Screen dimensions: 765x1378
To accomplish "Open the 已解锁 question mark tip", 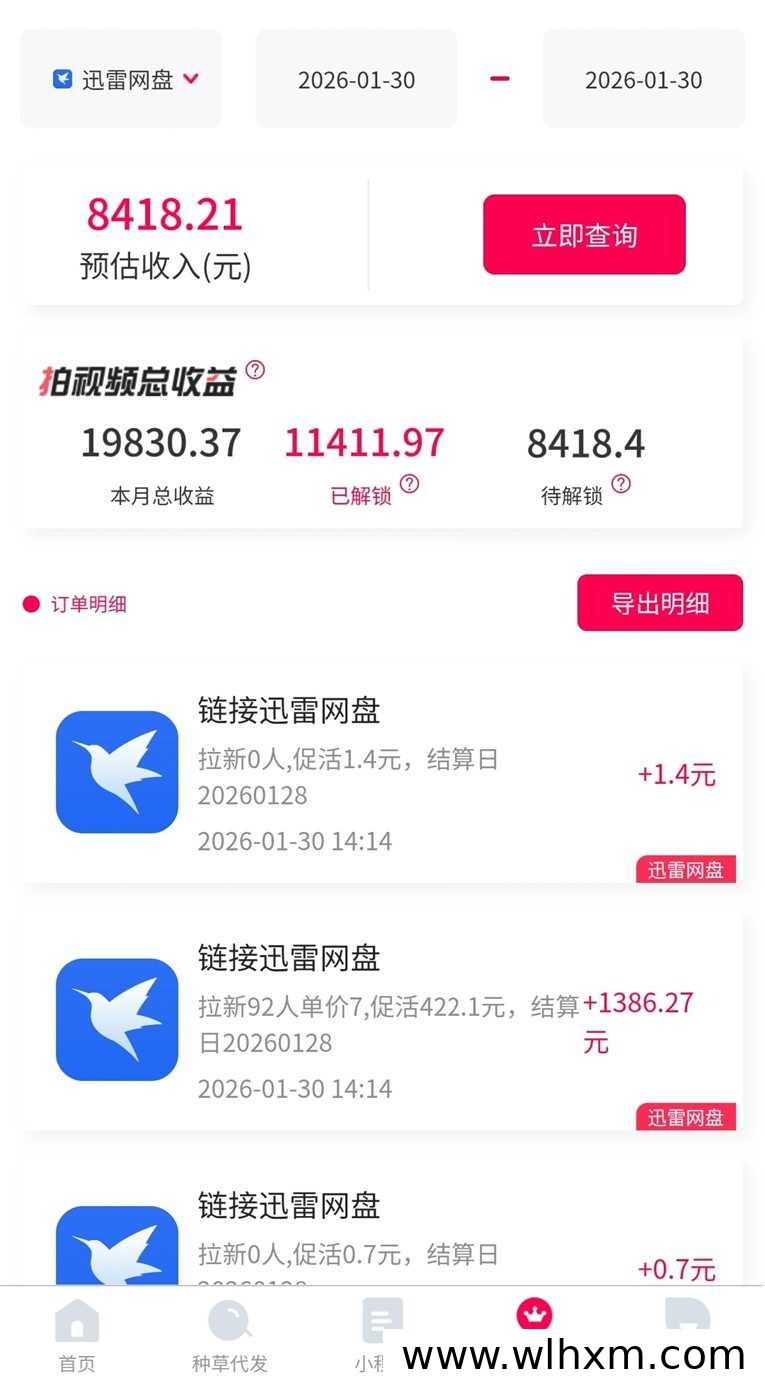I will (x=410, y=484).
